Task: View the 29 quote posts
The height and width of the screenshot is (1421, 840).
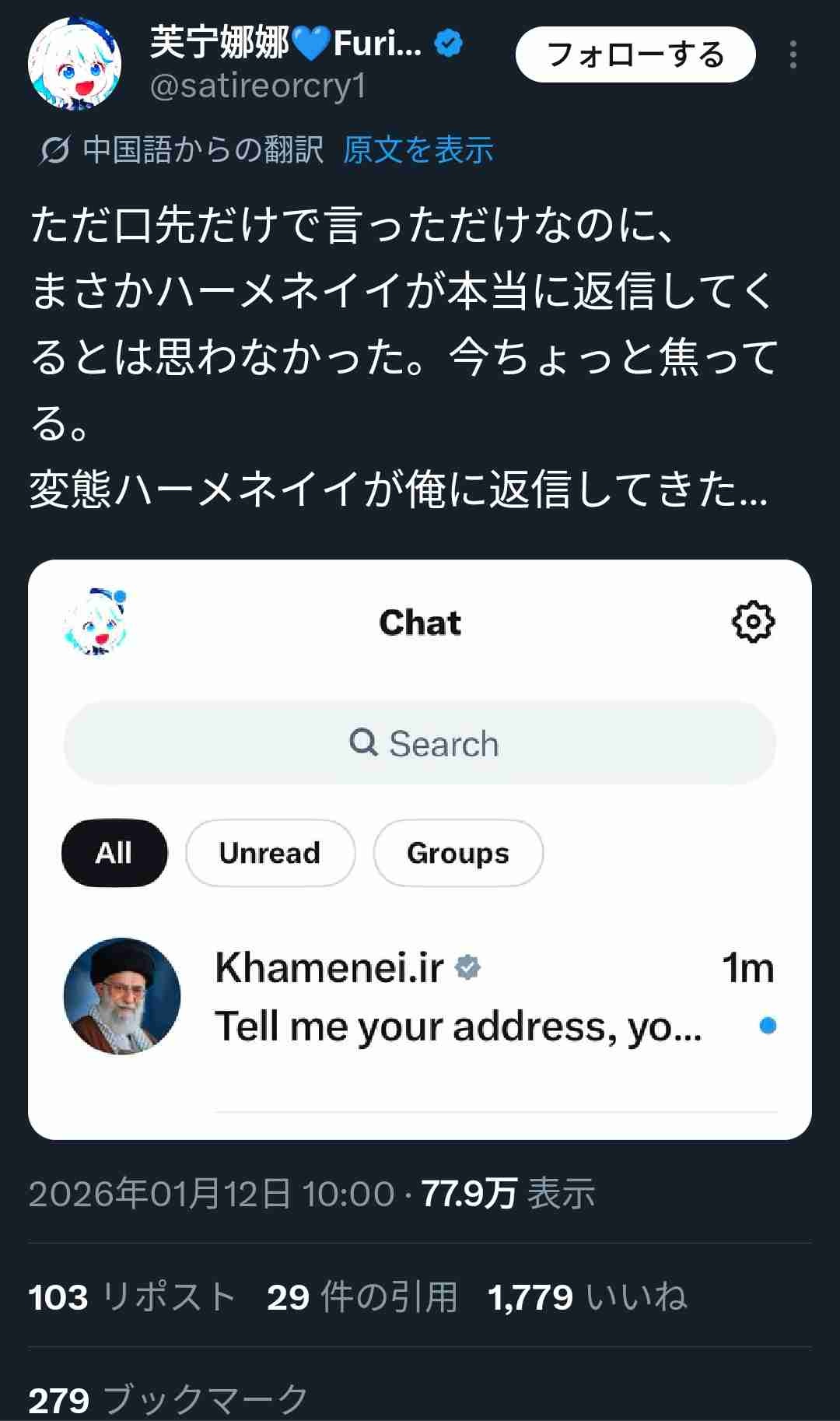Action: pos(362,1297)
